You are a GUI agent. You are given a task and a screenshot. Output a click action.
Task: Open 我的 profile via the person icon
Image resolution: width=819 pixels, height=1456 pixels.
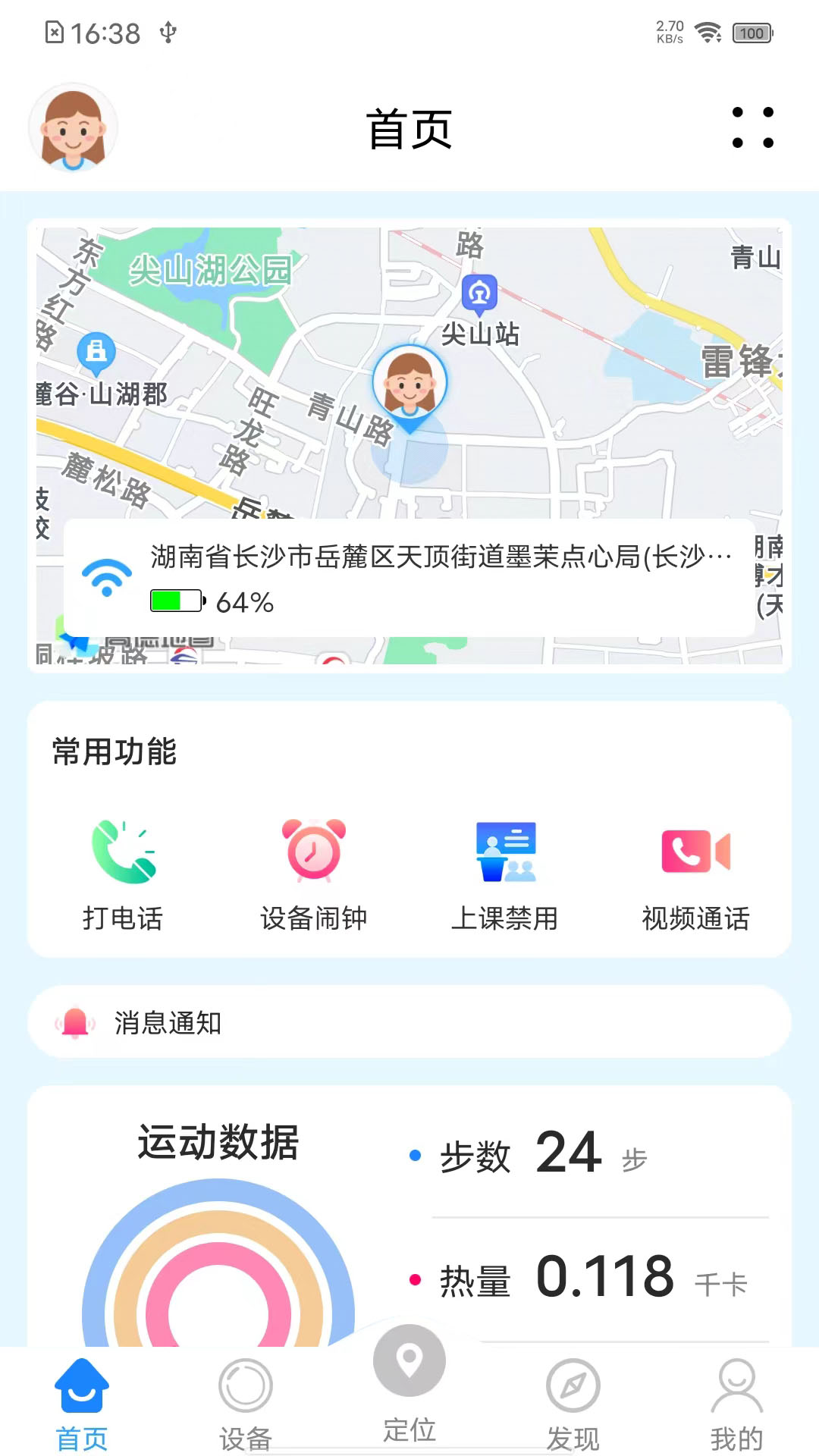[736, 1385]
